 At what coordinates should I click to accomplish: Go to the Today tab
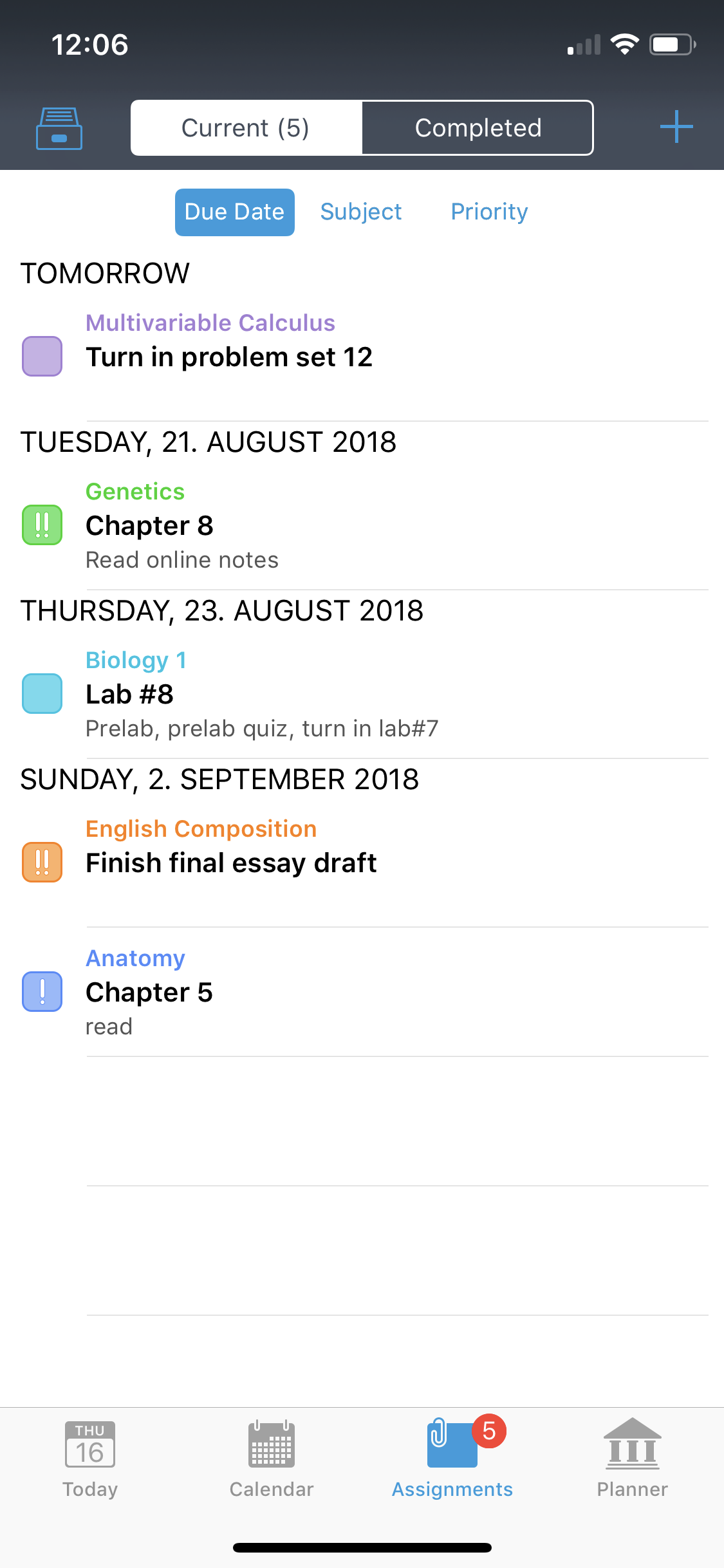[90, 1459]
